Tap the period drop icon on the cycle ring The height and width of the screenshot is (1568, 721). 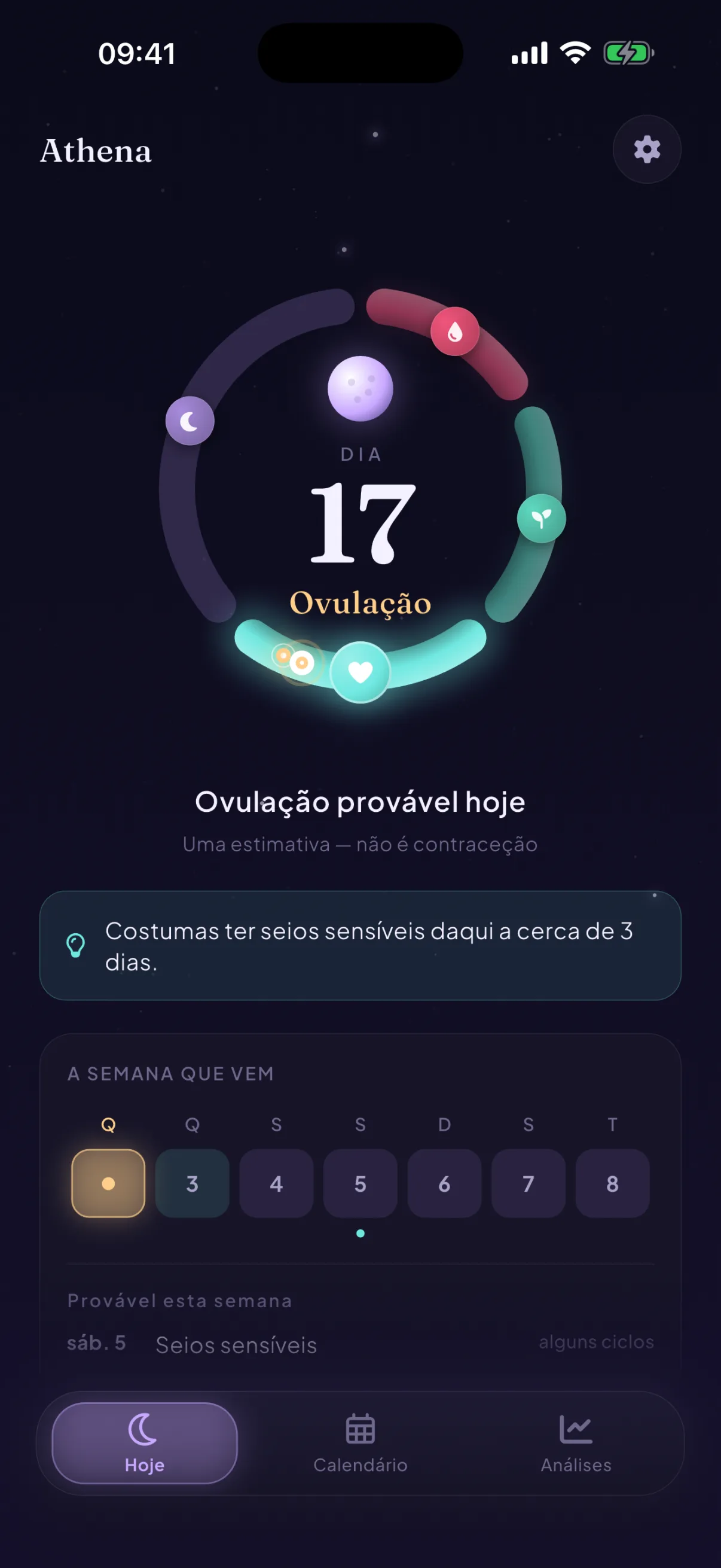(455, 332)
